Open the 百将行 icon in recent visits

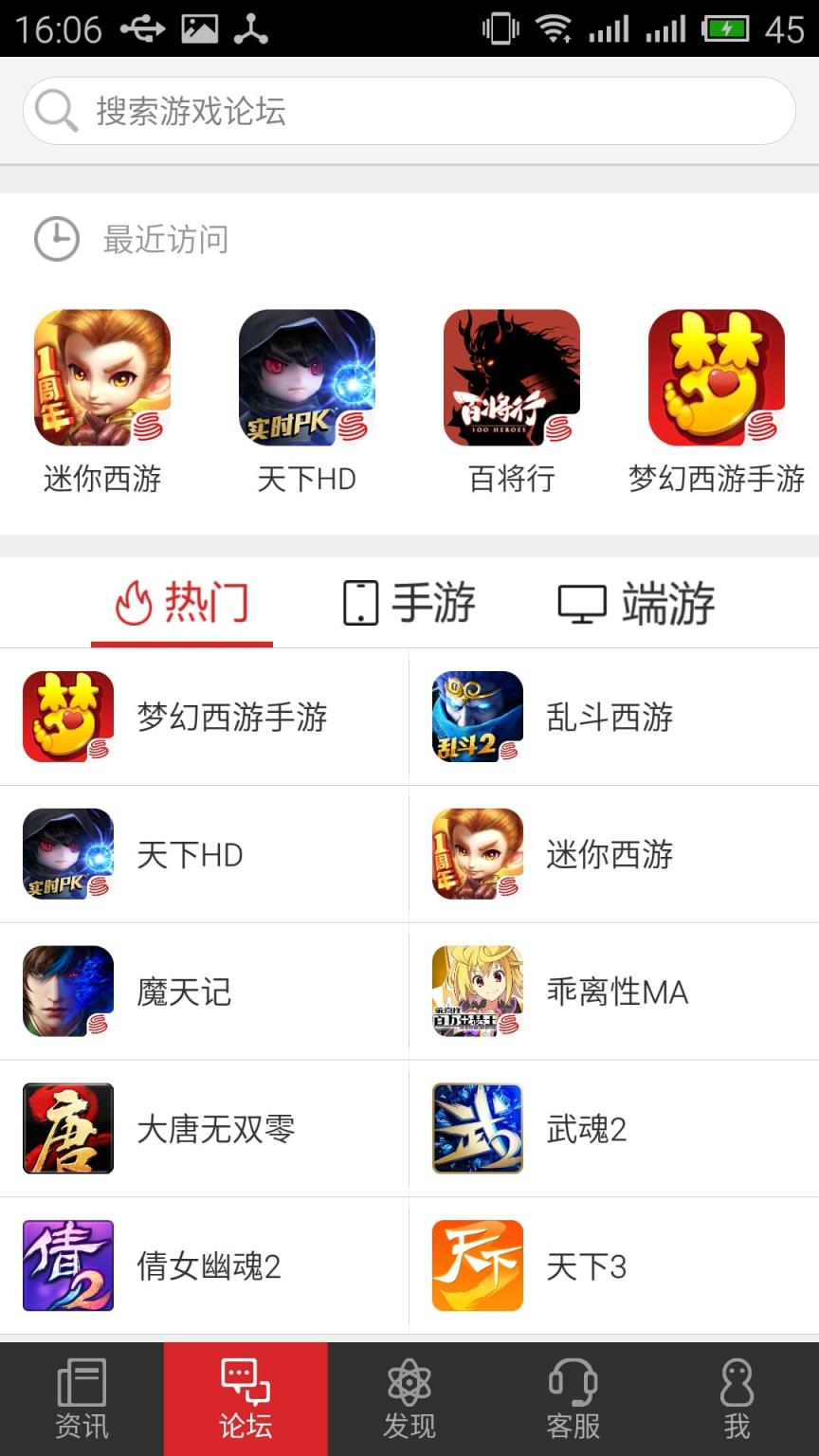click(x=511, y=377)
